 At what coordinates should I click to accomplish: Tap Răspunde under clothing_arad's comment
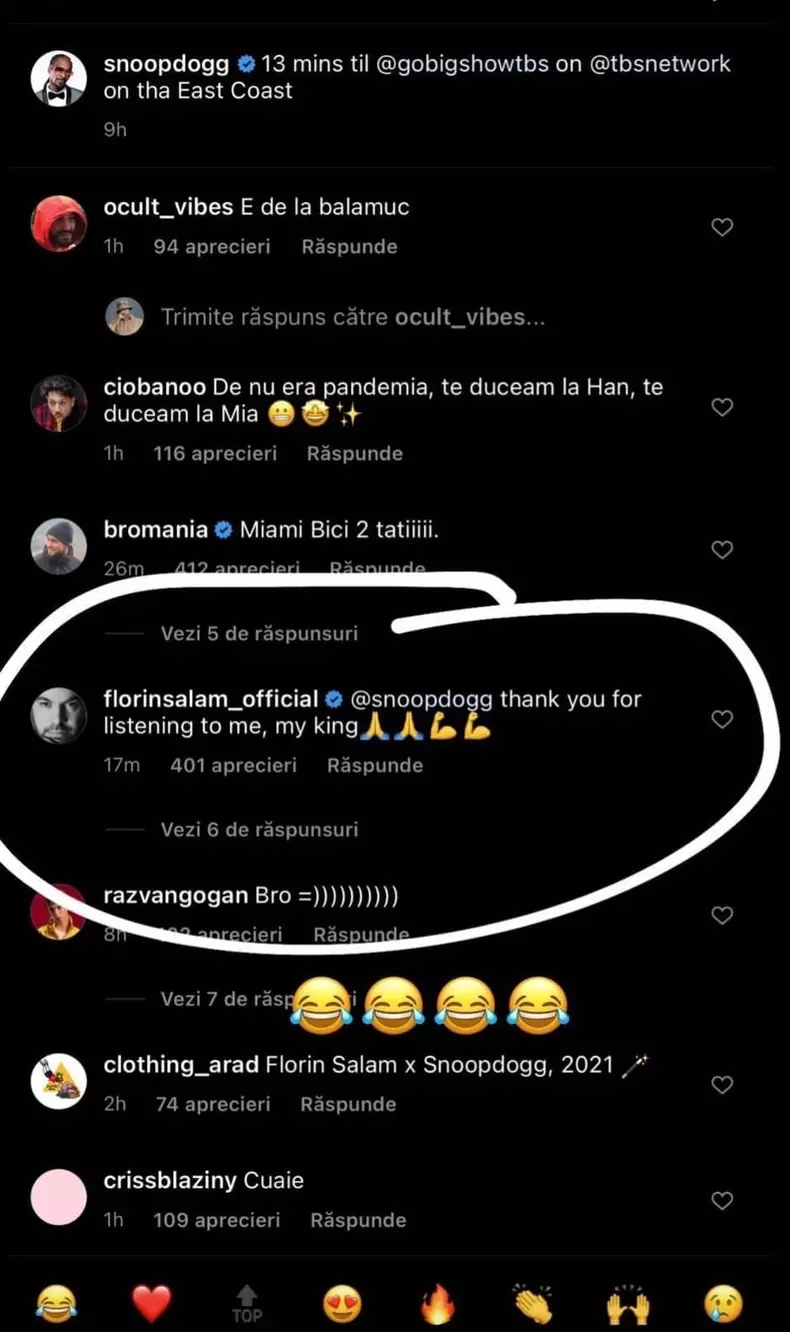(348, 1105)
